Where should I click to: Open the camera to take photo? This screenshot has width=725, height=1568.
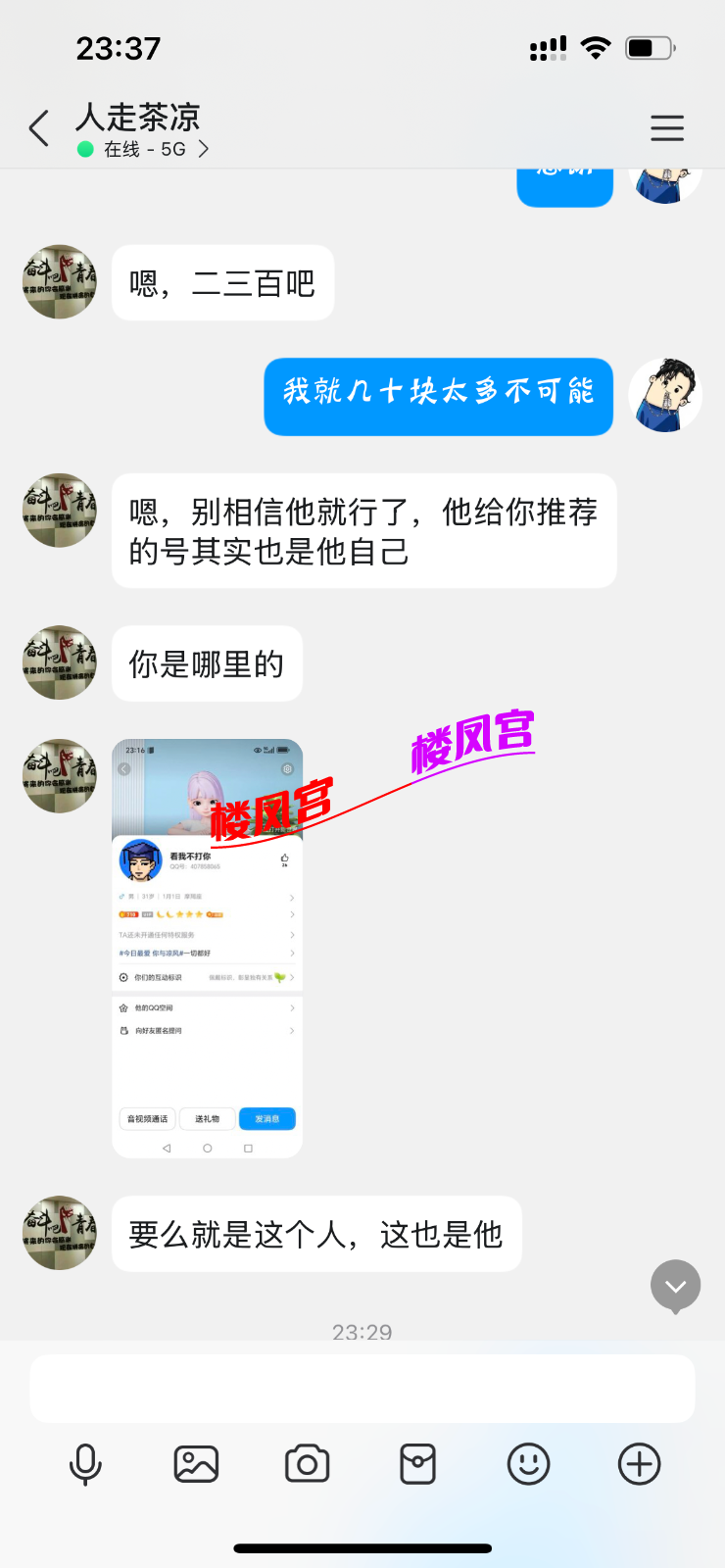(x=307, y=1465)
